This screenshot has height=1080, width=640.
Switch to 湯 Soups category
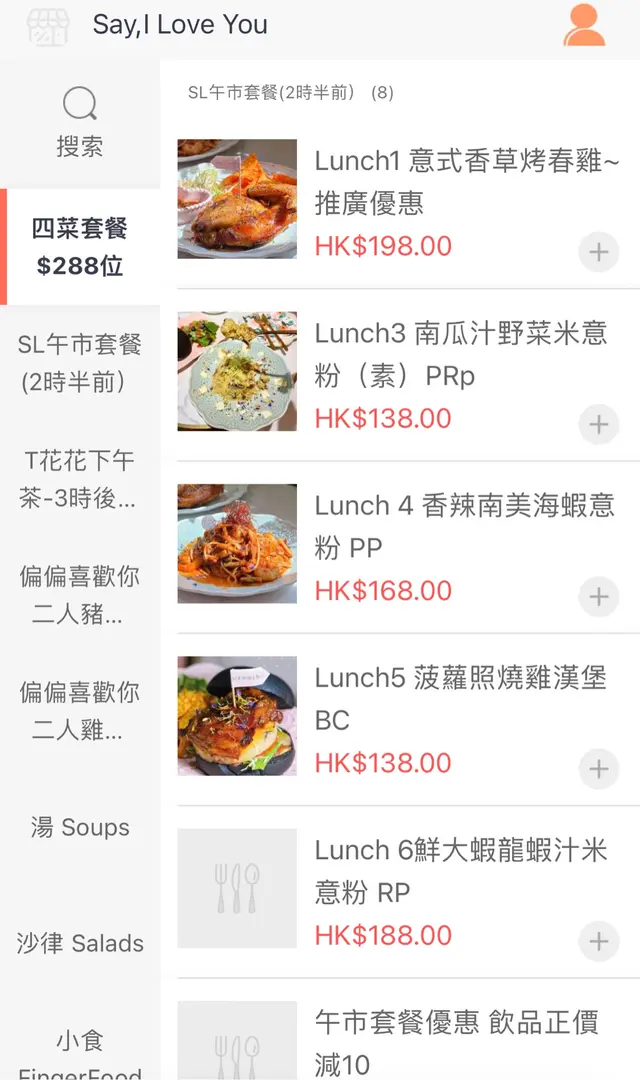(80, 827)
